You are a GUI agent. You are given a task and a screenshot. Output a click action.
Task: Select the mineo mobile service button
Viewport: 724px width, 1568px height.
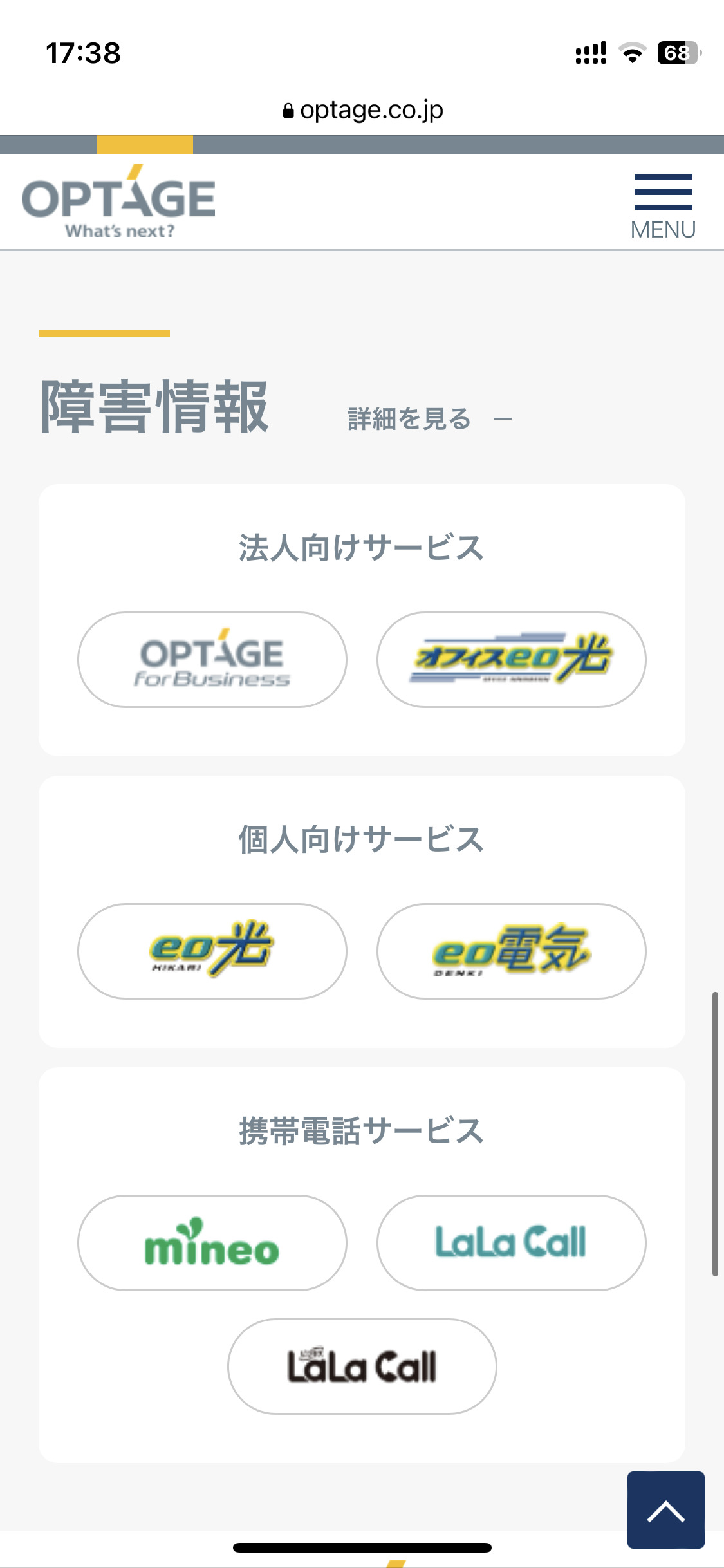pyautogui.click(x=212, y=1242)
